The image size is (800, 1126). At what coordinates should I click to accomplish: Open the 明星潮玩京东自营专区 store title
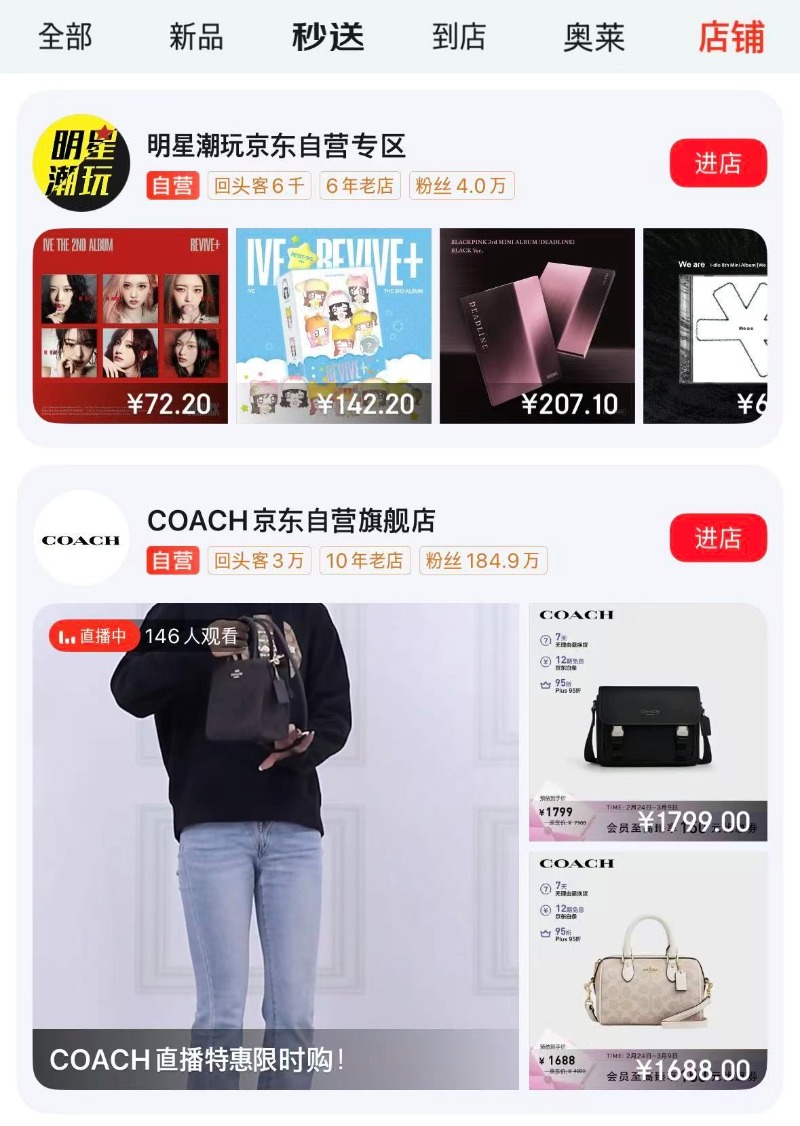[276, 146]
